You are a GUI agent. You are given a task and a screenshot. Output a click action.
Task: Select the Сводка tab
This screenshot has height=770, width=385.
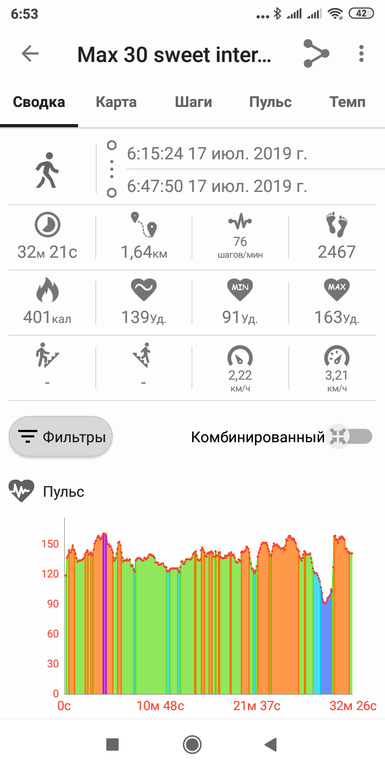coord(39,102)
